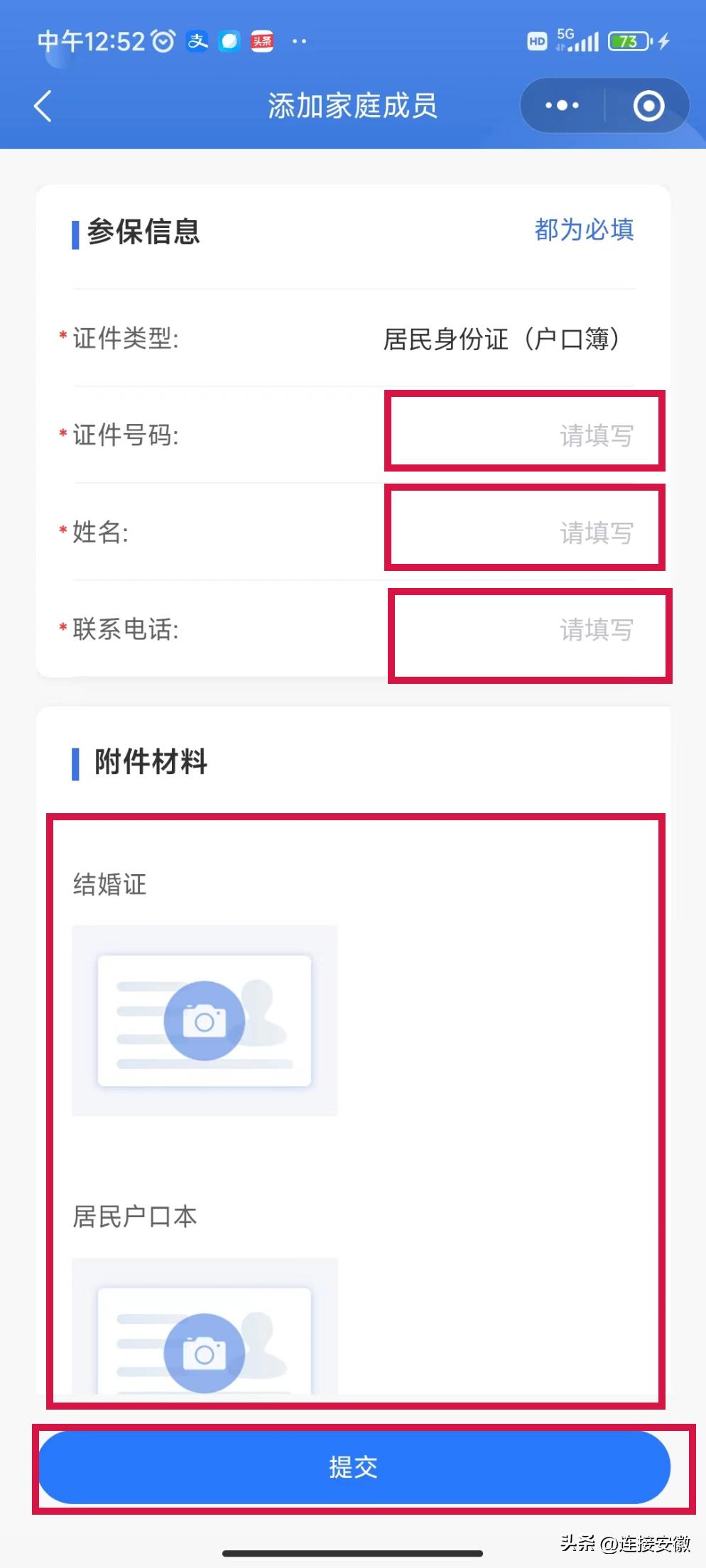Tap the Alipay icon in the status bar
This screenshot has height=1568, width=706.
click(x=197, y=40)
